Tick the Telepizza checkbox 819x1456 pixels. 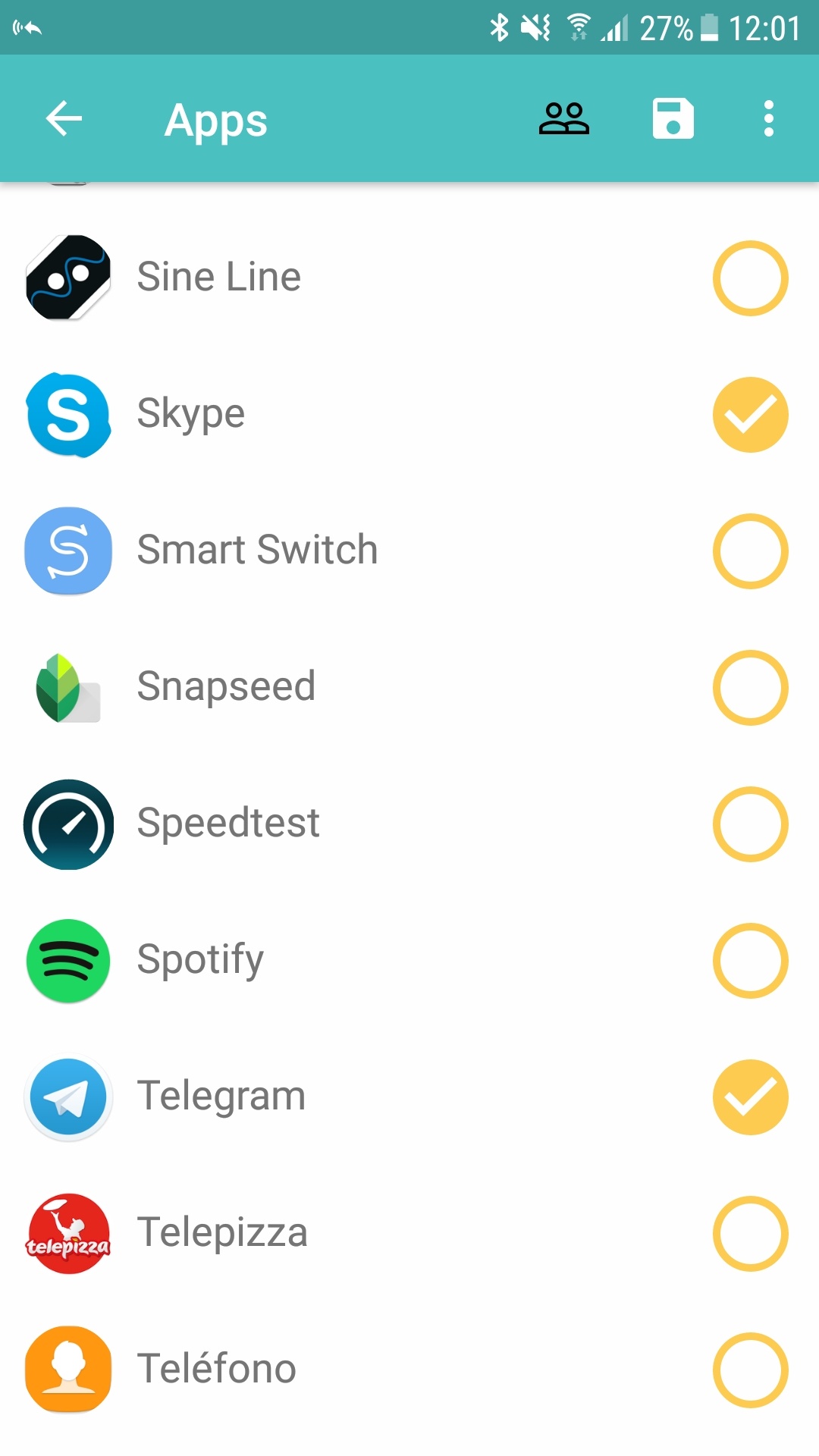click(x=750, y=1234)
